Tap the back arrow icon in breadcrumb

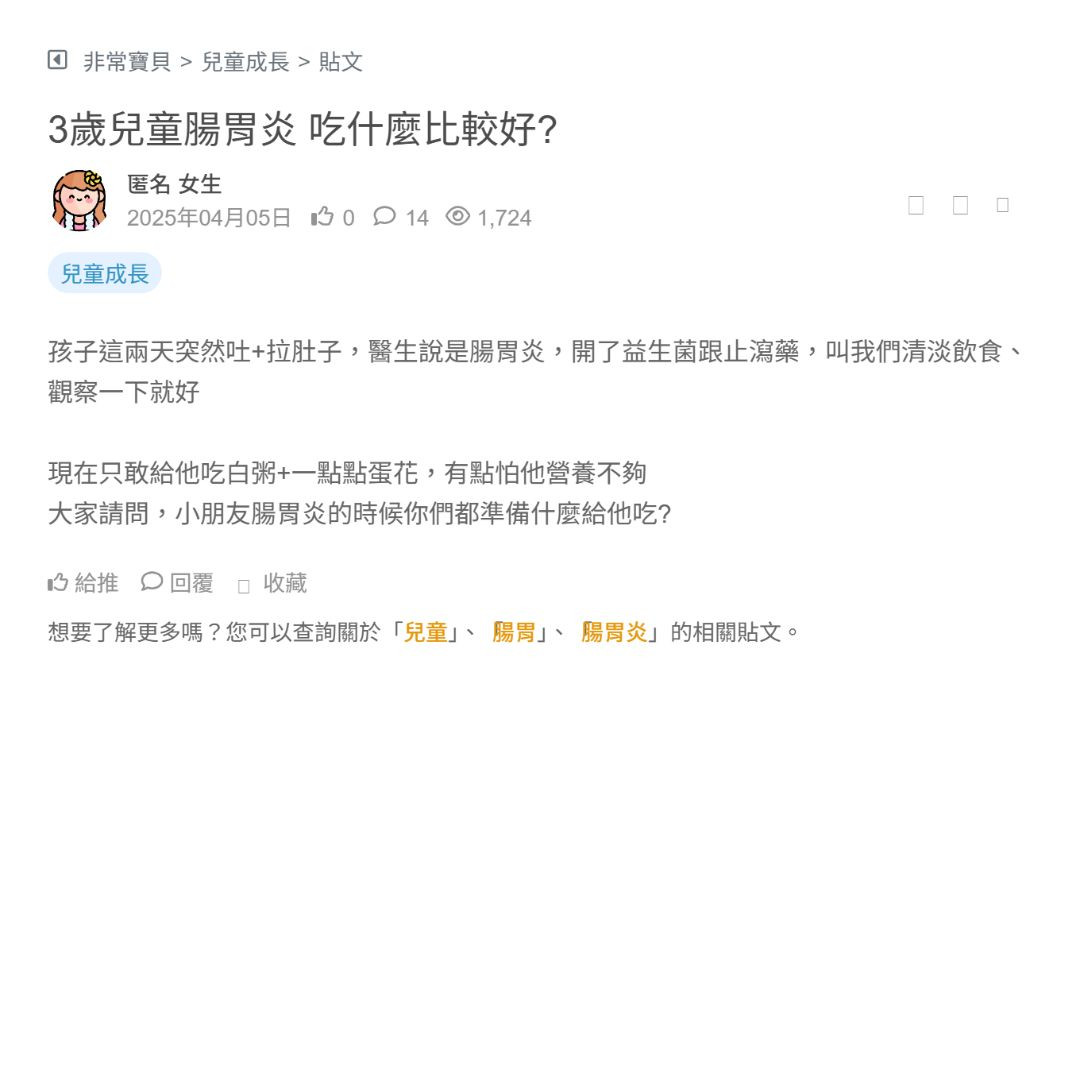[58, 60]
